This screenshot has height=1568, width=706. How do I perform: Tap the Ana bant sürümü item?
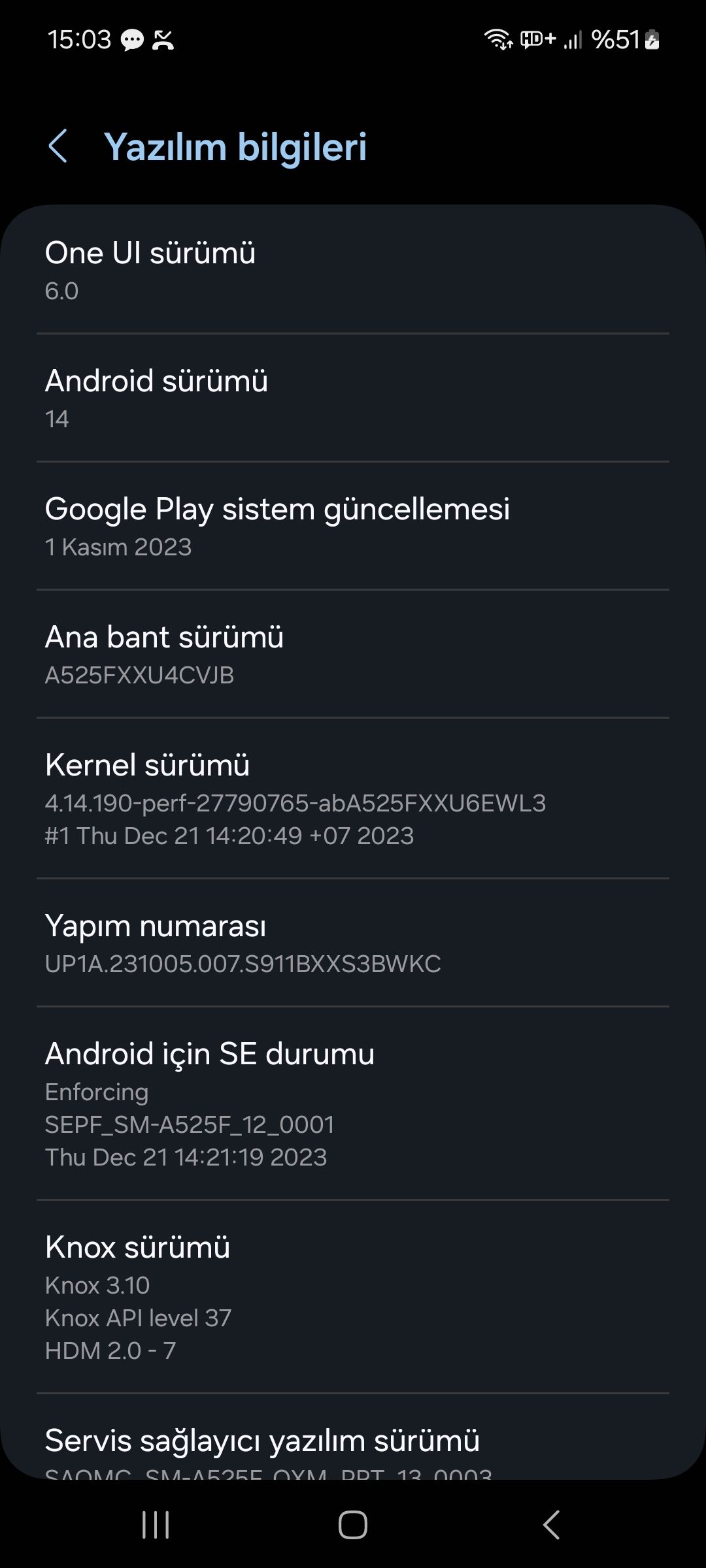click(353, 653)
